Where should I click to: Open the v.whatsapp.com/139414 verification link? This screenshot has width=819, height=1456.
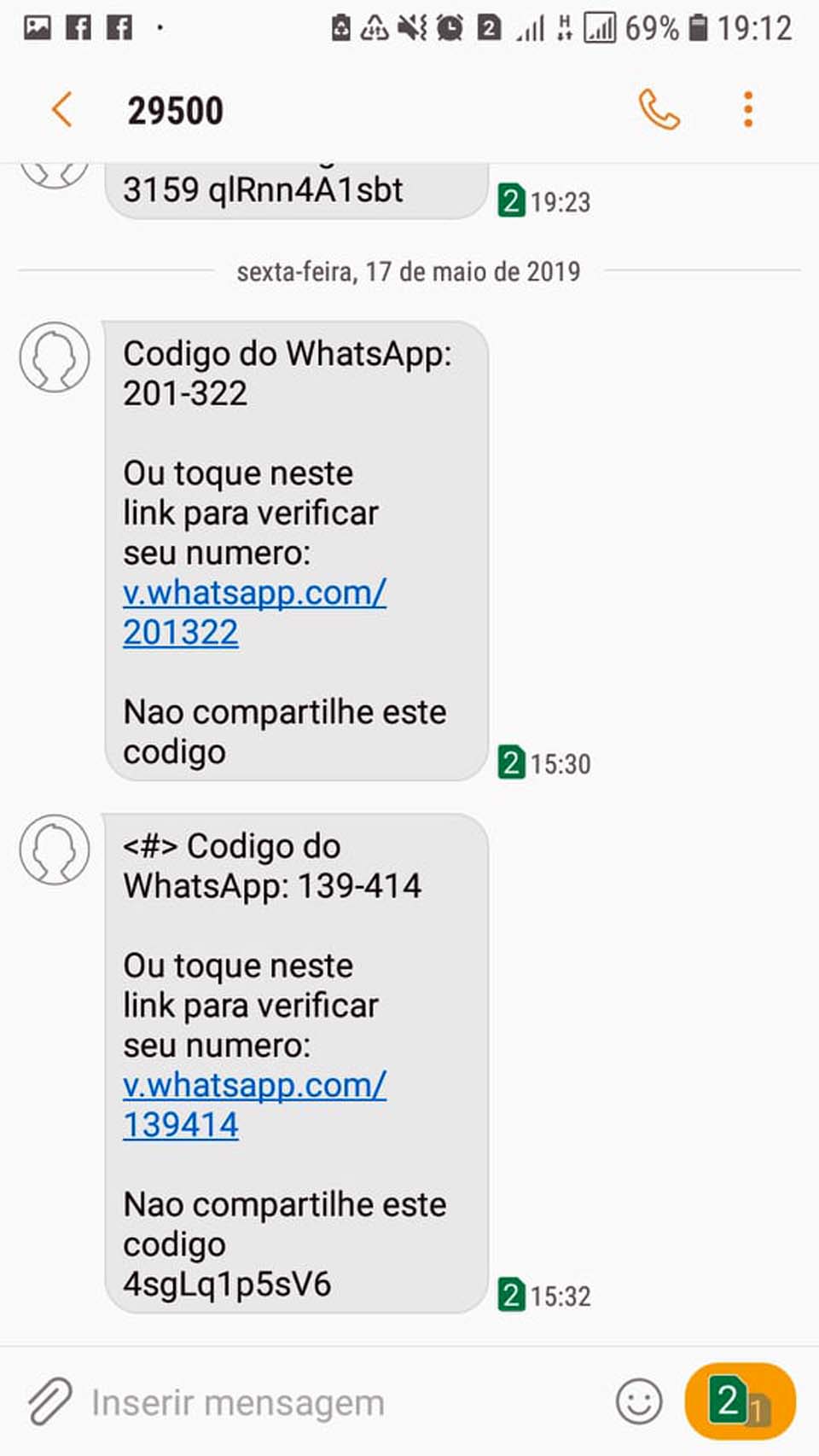[253, 1104]
